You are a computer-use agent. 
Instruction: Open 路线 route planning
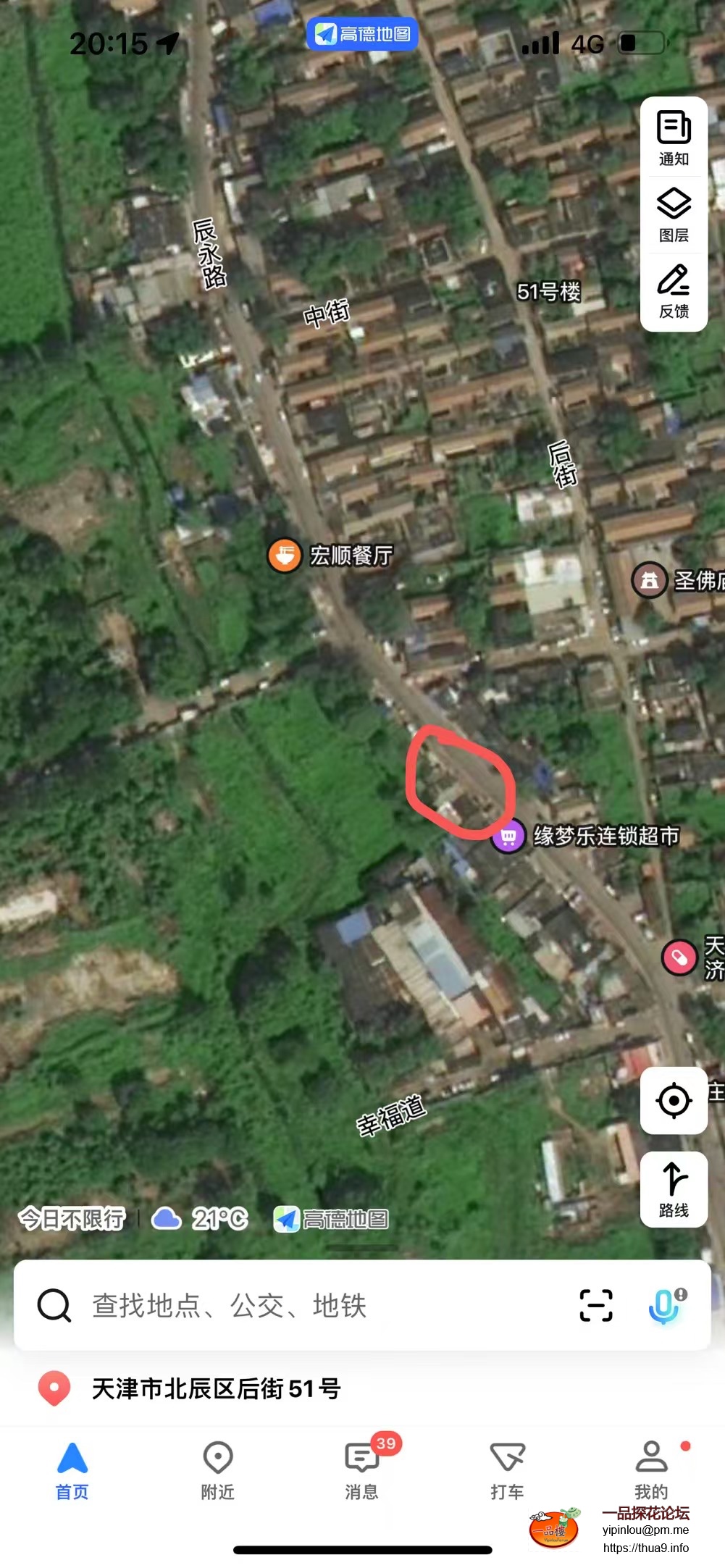[674, 1189]
